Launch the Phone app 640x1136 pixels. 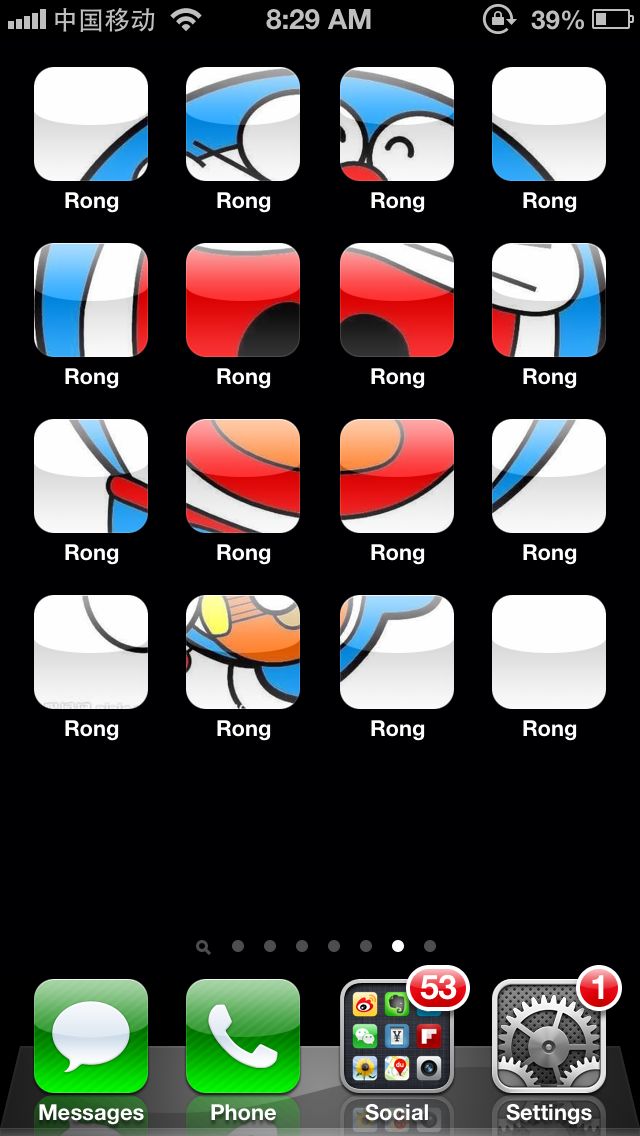243,1036
